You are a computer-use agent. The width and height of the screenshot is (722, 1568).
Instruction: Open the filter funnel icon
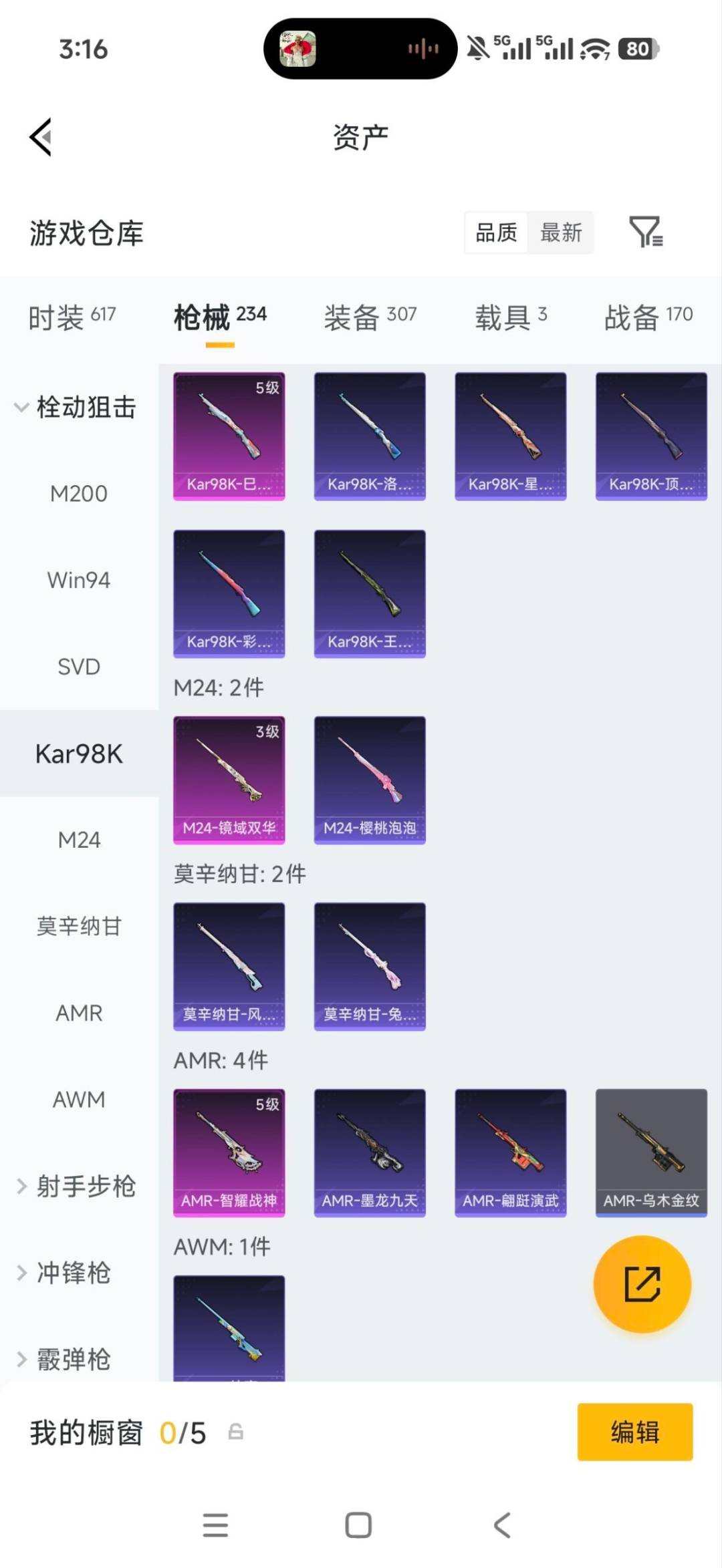(x=646, y=232)
